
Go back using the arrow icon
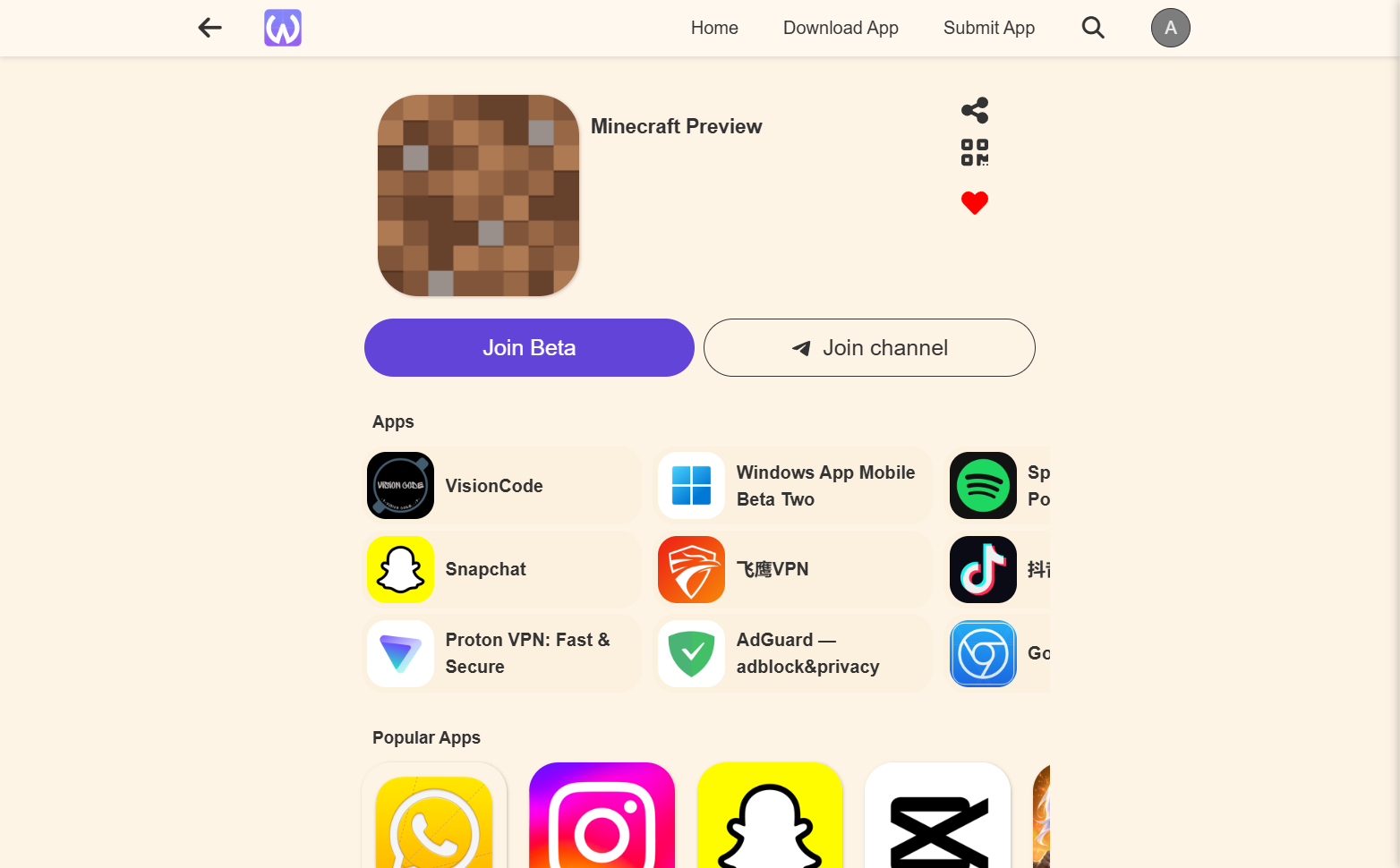tap(209, 28)
